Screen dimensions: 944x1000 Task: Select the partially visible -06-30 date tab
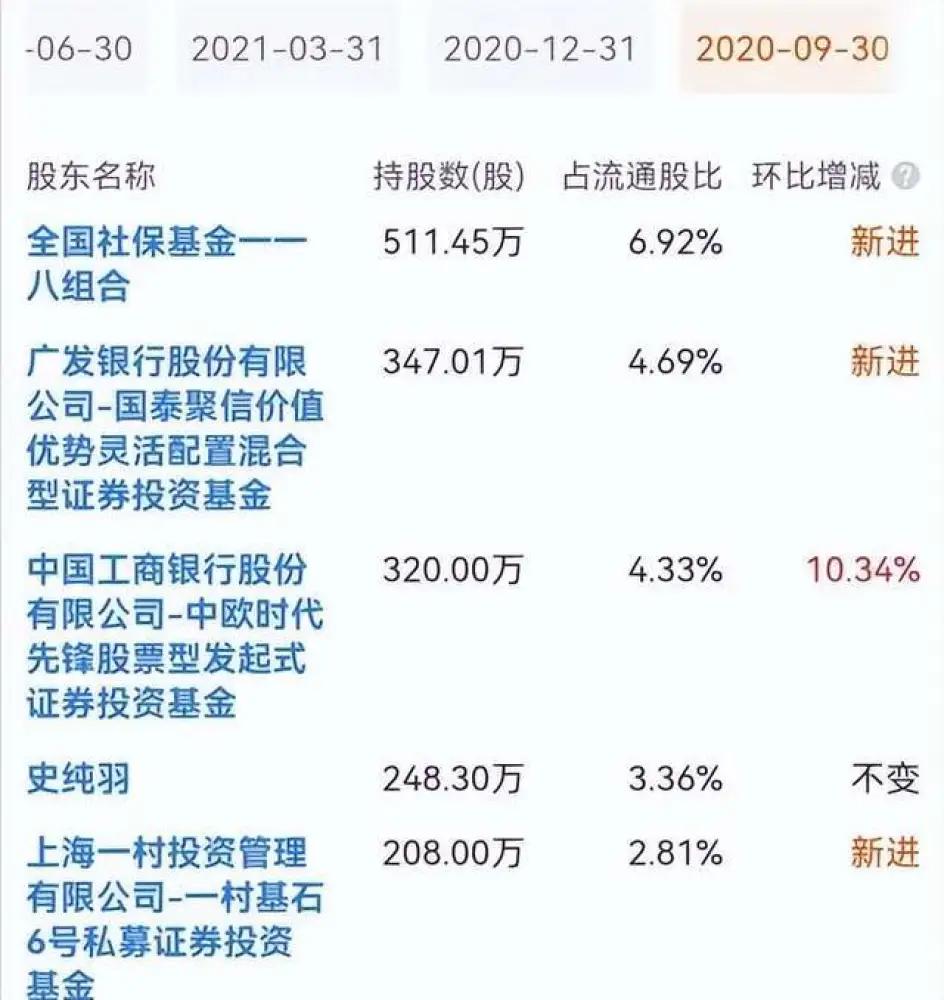click(76, 49)
